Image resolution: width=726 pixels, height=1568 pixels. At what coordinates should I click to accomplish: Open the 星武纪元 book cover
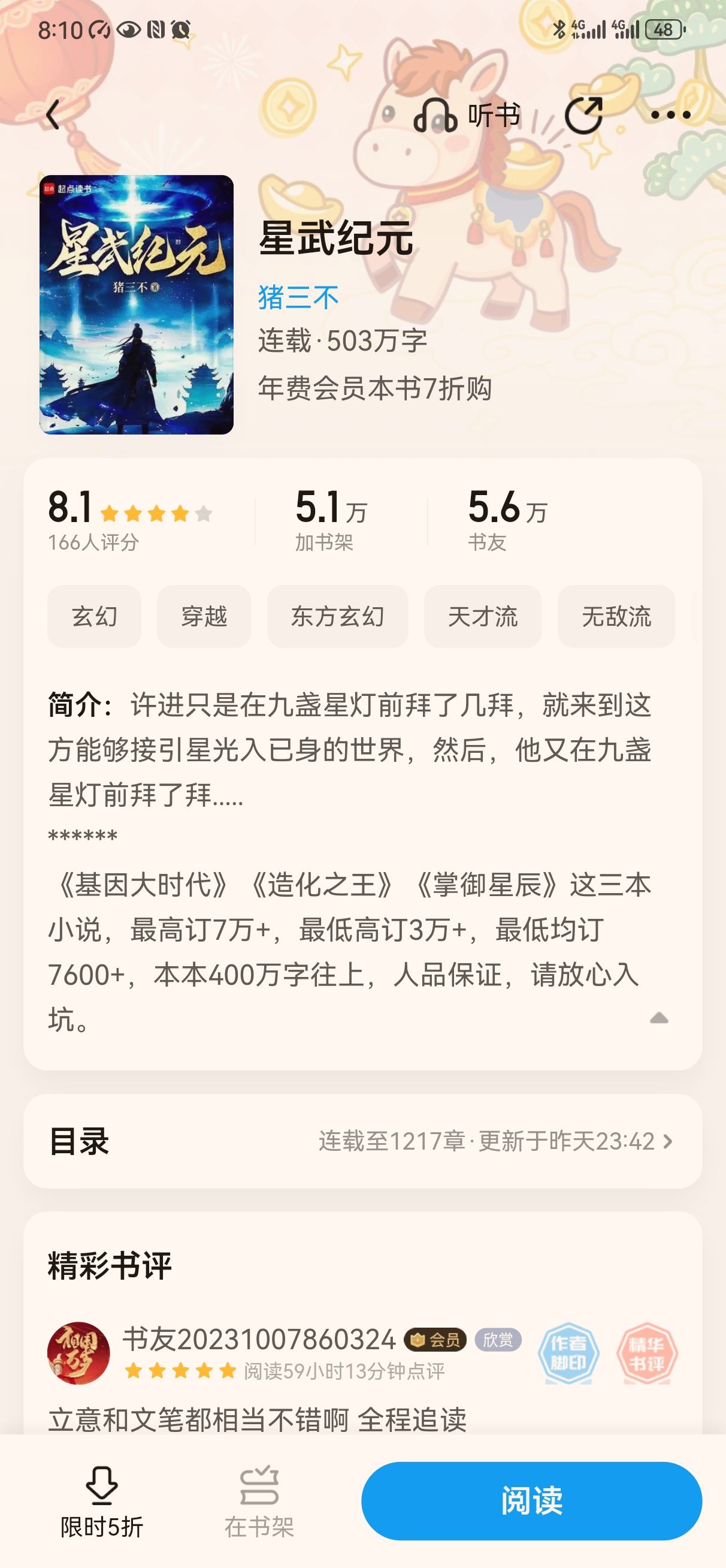click(137, 304)
